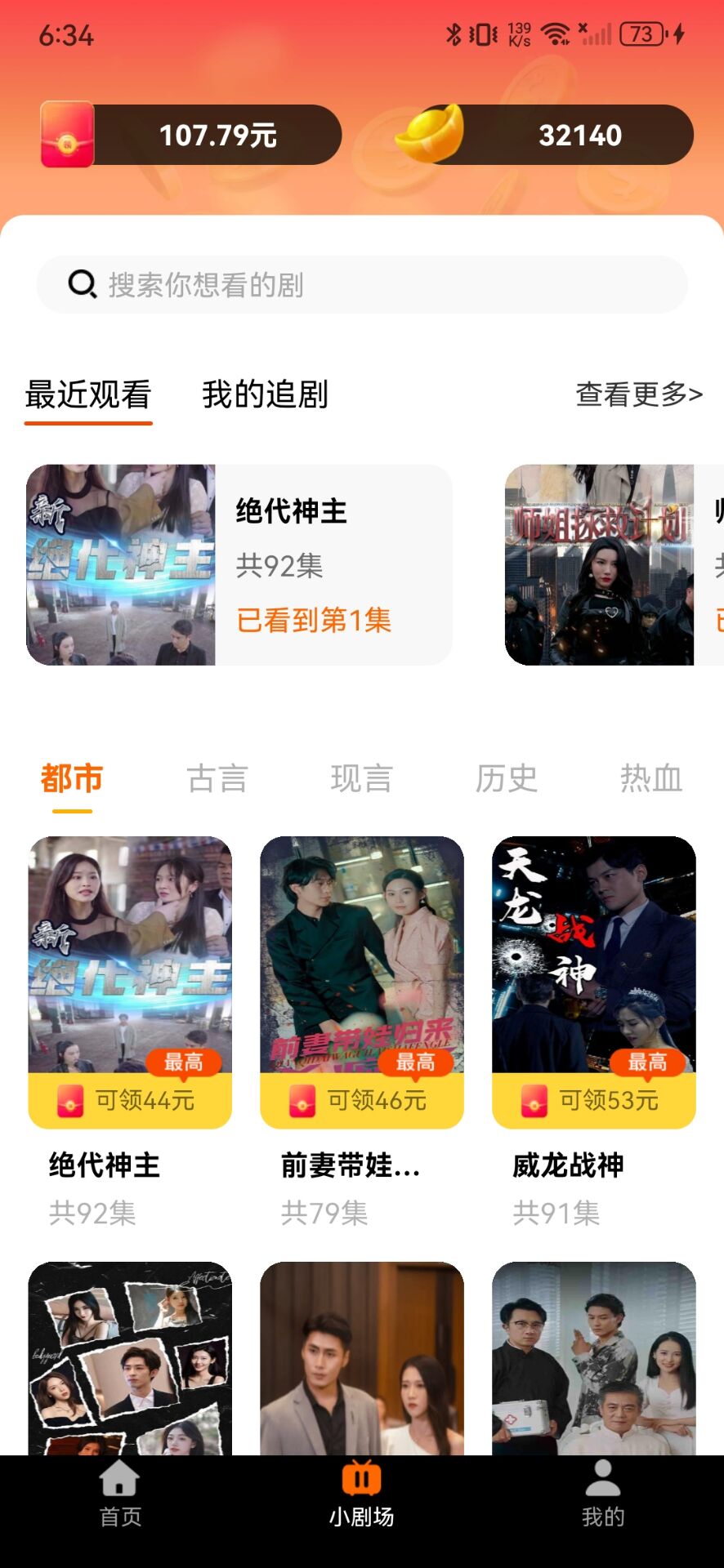
Task: Tap the search box for dramas
Action: click(361, 285)
